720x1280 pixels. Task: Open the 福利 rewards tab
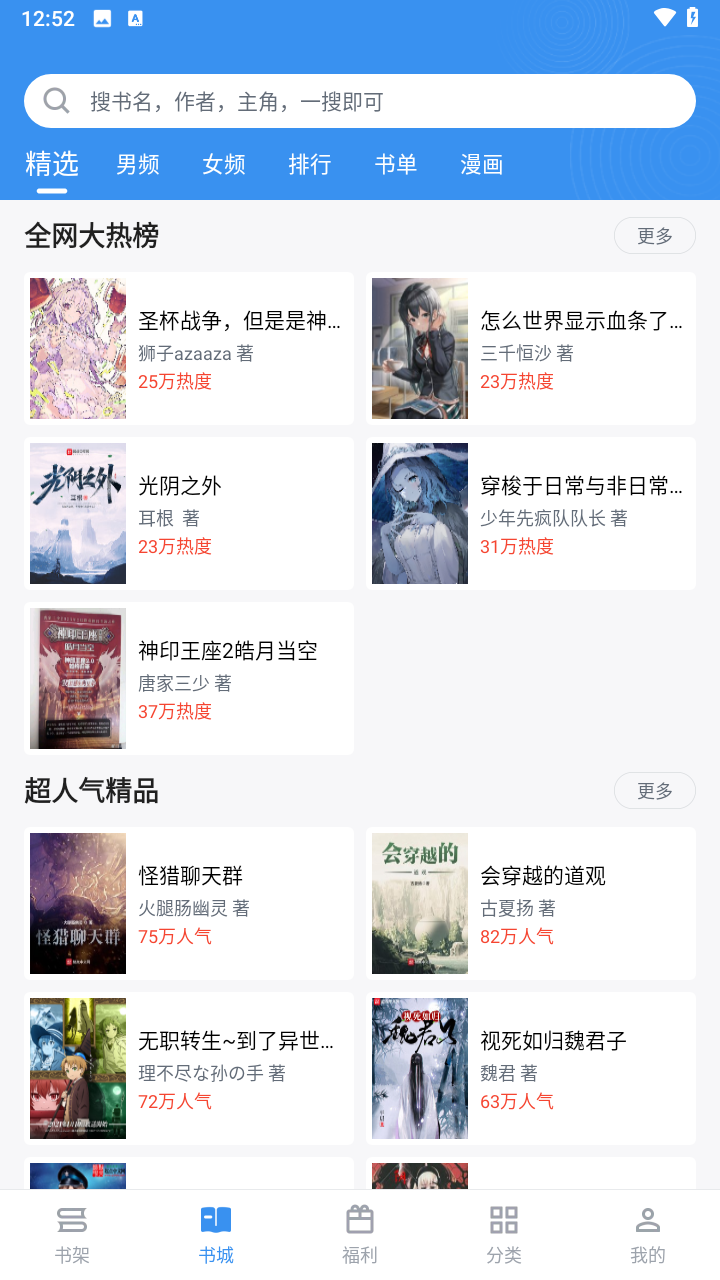pos(360,1235)
